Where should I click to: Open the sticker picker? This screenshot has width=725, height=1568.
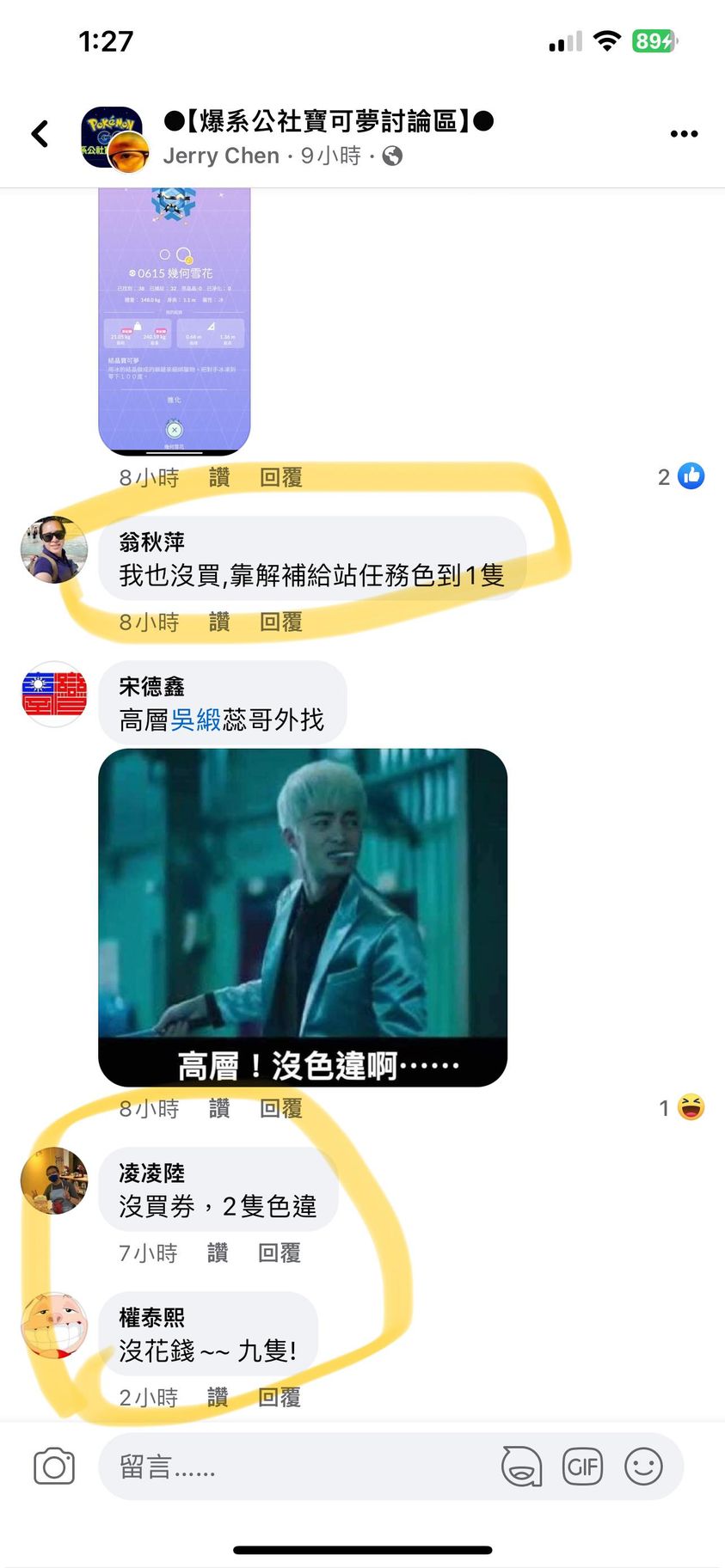[521, 1467]
